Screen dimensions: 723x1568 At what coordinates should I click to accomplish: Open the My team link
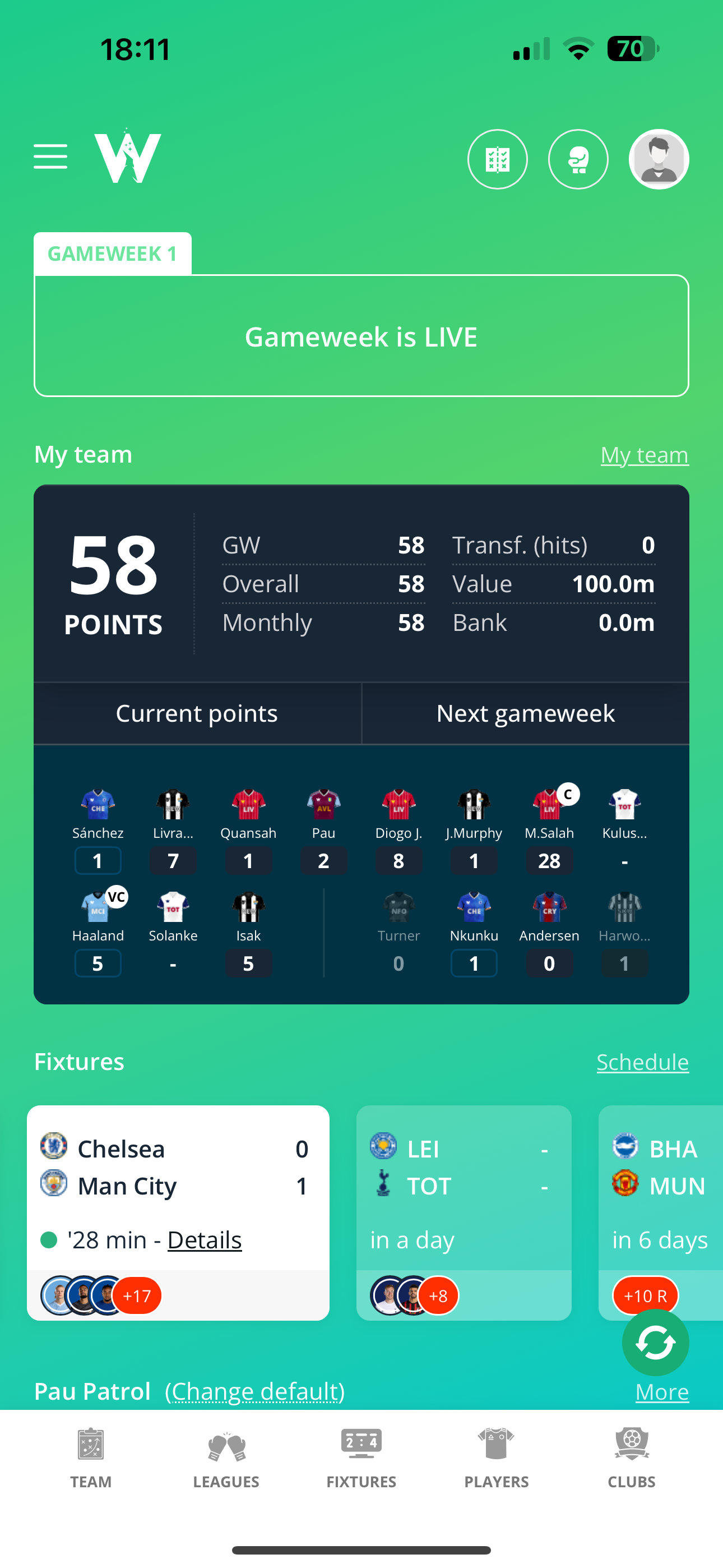tap(644, 455)
